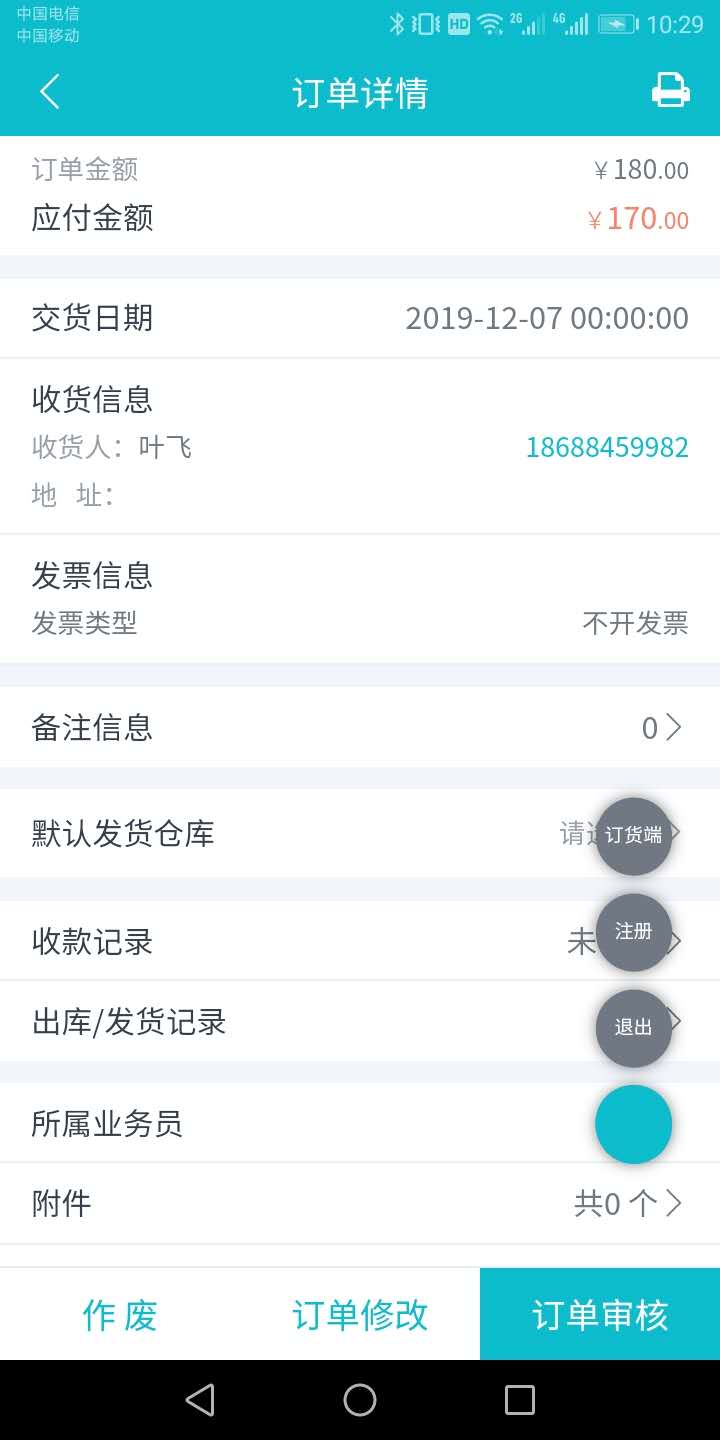
Task: Void the order with 作废
Action: 120,1315
